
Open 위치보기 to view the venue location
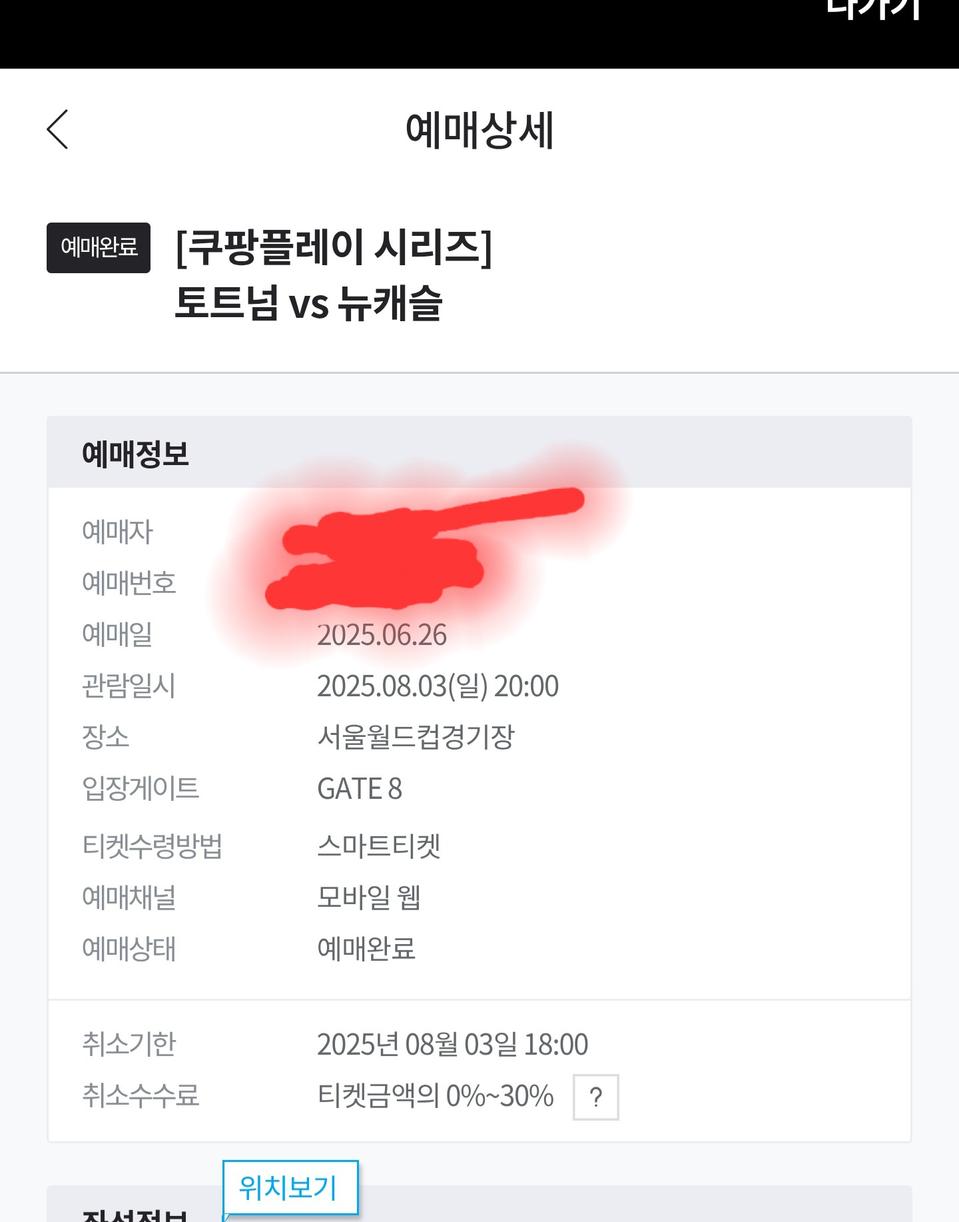pyautogui.click(x=289, y=1187)
